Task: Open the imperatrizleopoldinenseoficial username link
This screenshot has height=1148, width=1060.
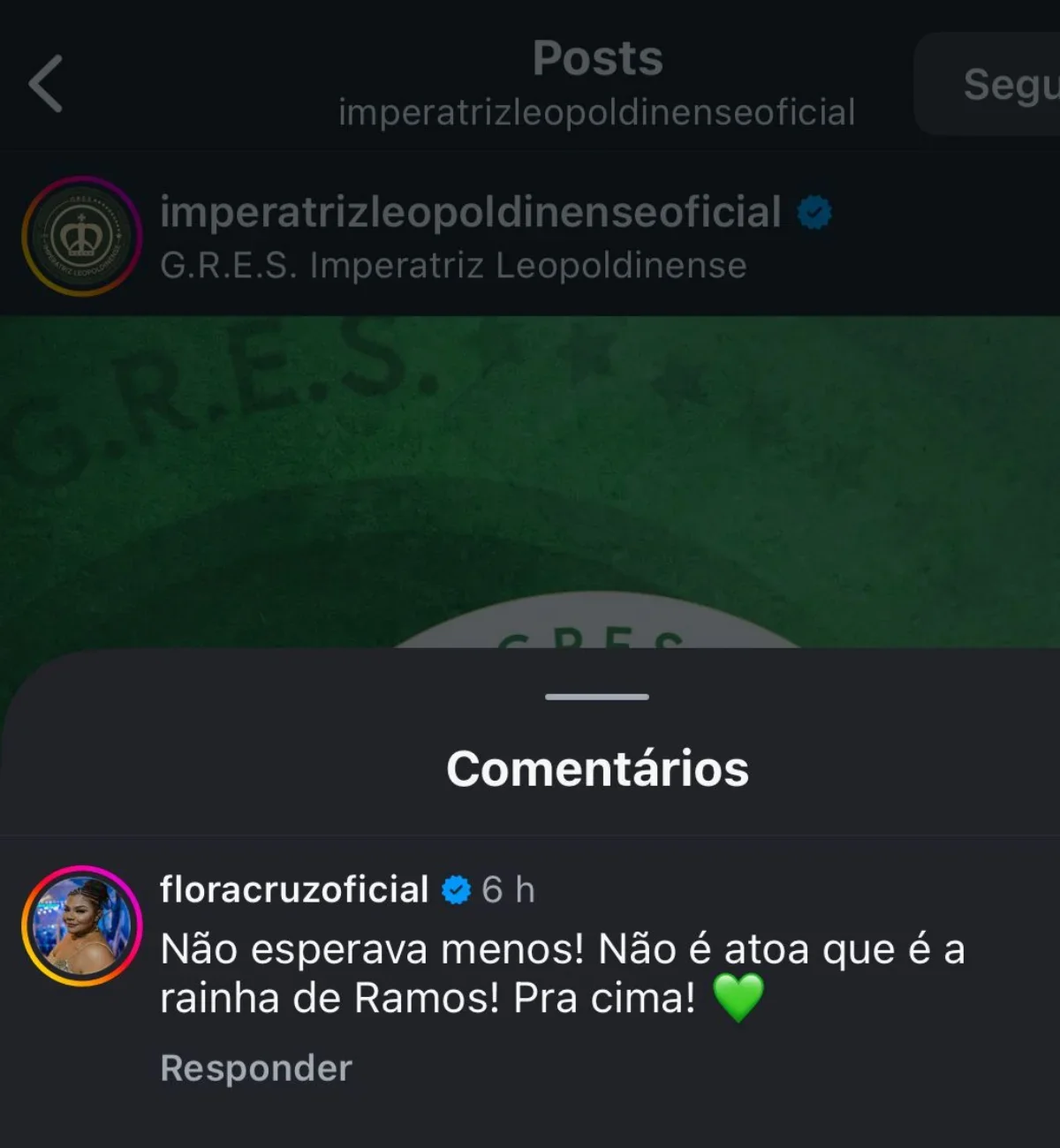Action: (x=470, y=212)
